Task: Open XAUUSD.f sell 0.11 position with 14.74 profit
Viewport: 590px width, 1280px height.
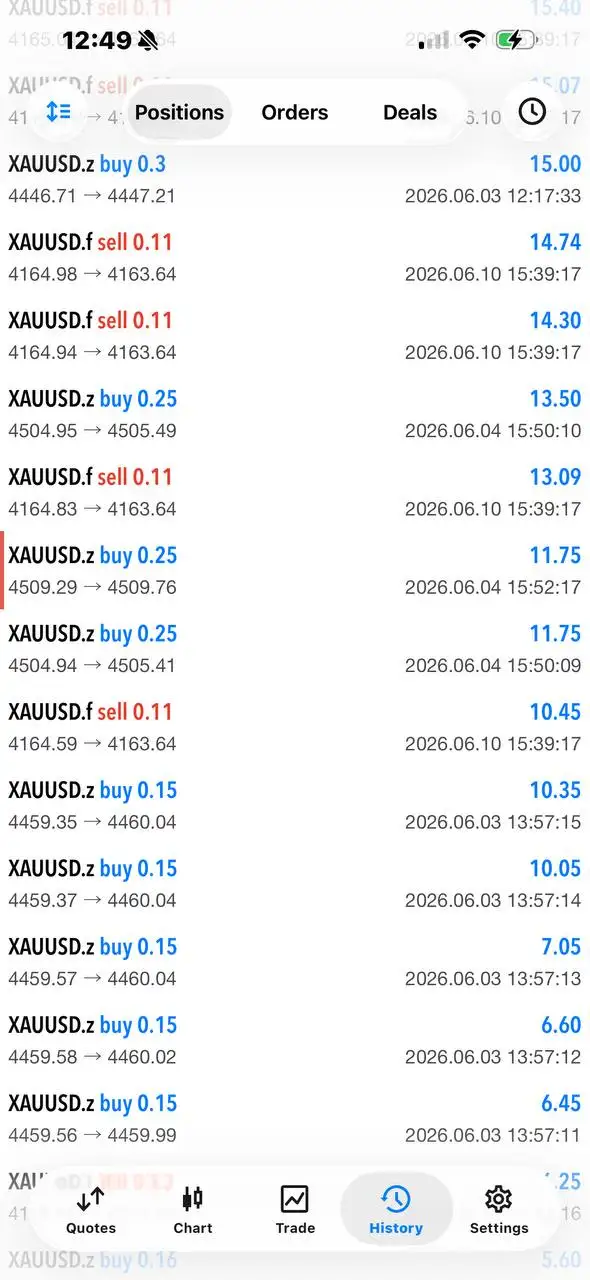Action: (295, 257)
